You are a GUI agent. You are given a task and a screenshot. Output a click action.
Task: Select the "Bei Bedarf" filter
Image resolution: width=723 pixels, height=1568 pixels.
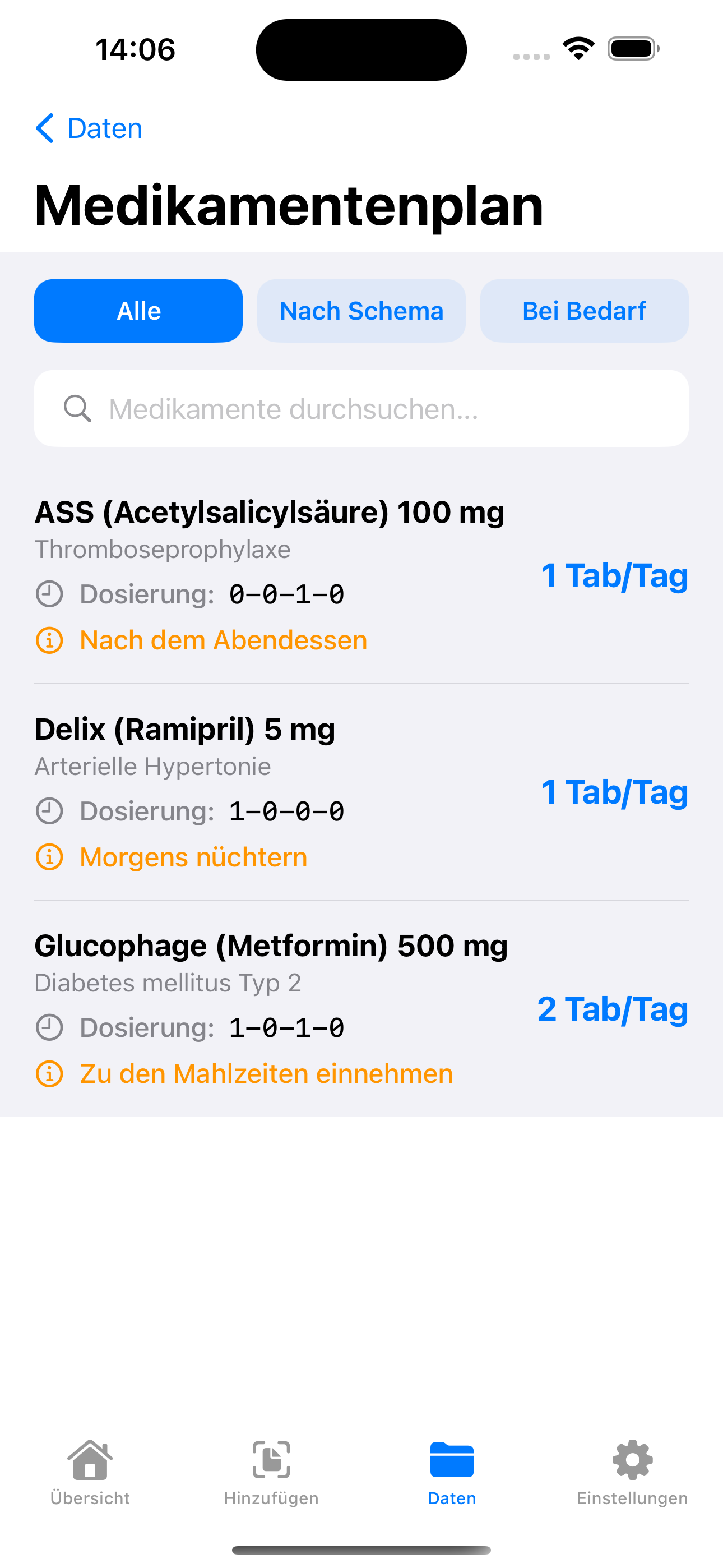coord(583,311)
